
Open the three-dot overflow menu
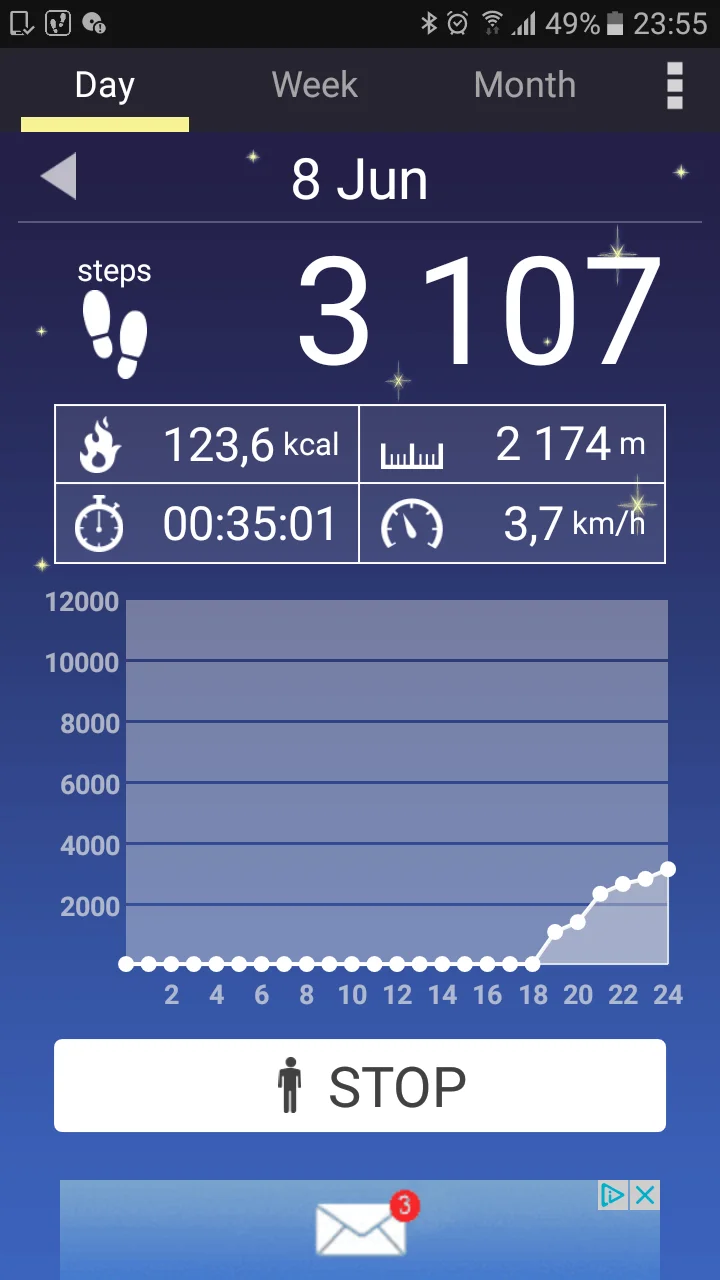pyautogui.click(x=675, y=86)
